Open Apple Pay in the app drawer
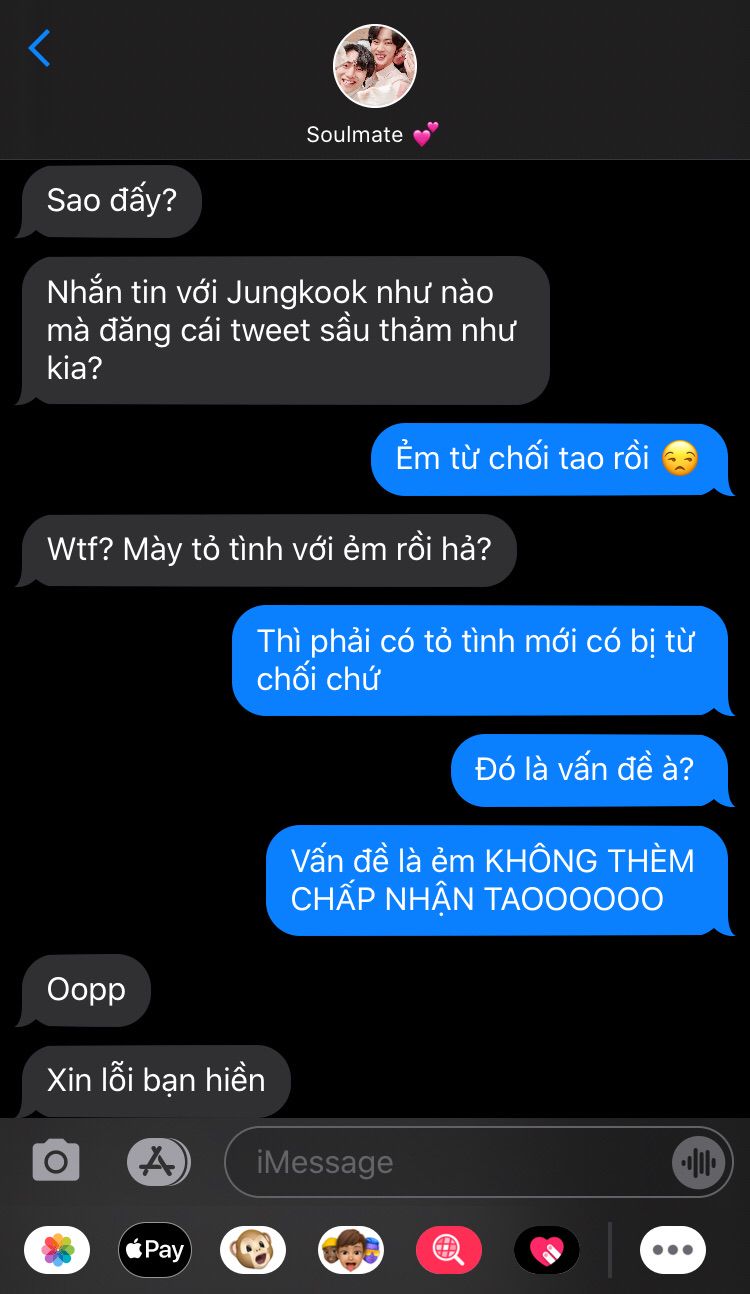This screenshot has width=750, height=1294. click(x=155, y=1250)
